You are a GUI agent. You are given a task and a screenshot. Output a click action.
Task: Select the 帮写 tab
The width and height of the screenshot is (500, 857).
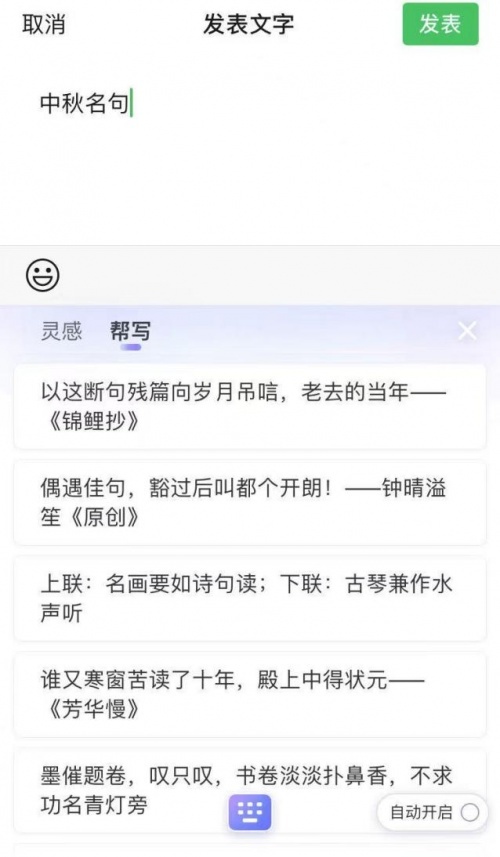click(x=130, y=331)
